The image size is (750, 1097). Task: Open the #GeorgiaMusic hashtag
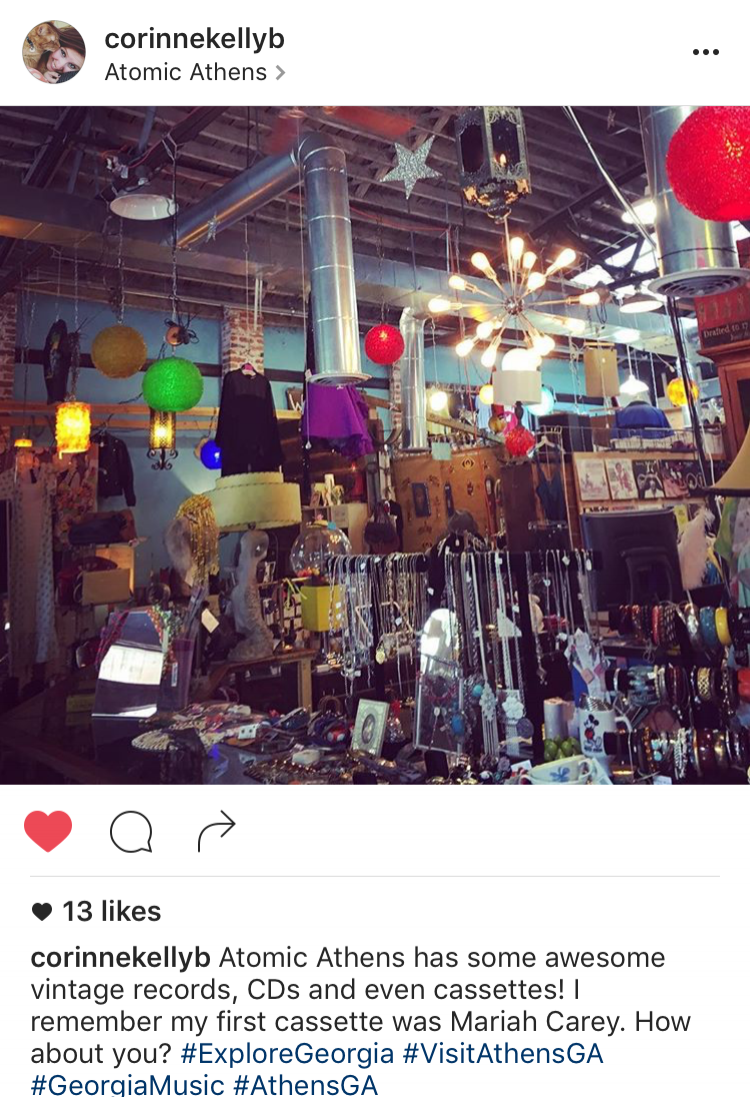pyautogui.click(x=127, y=1084)
